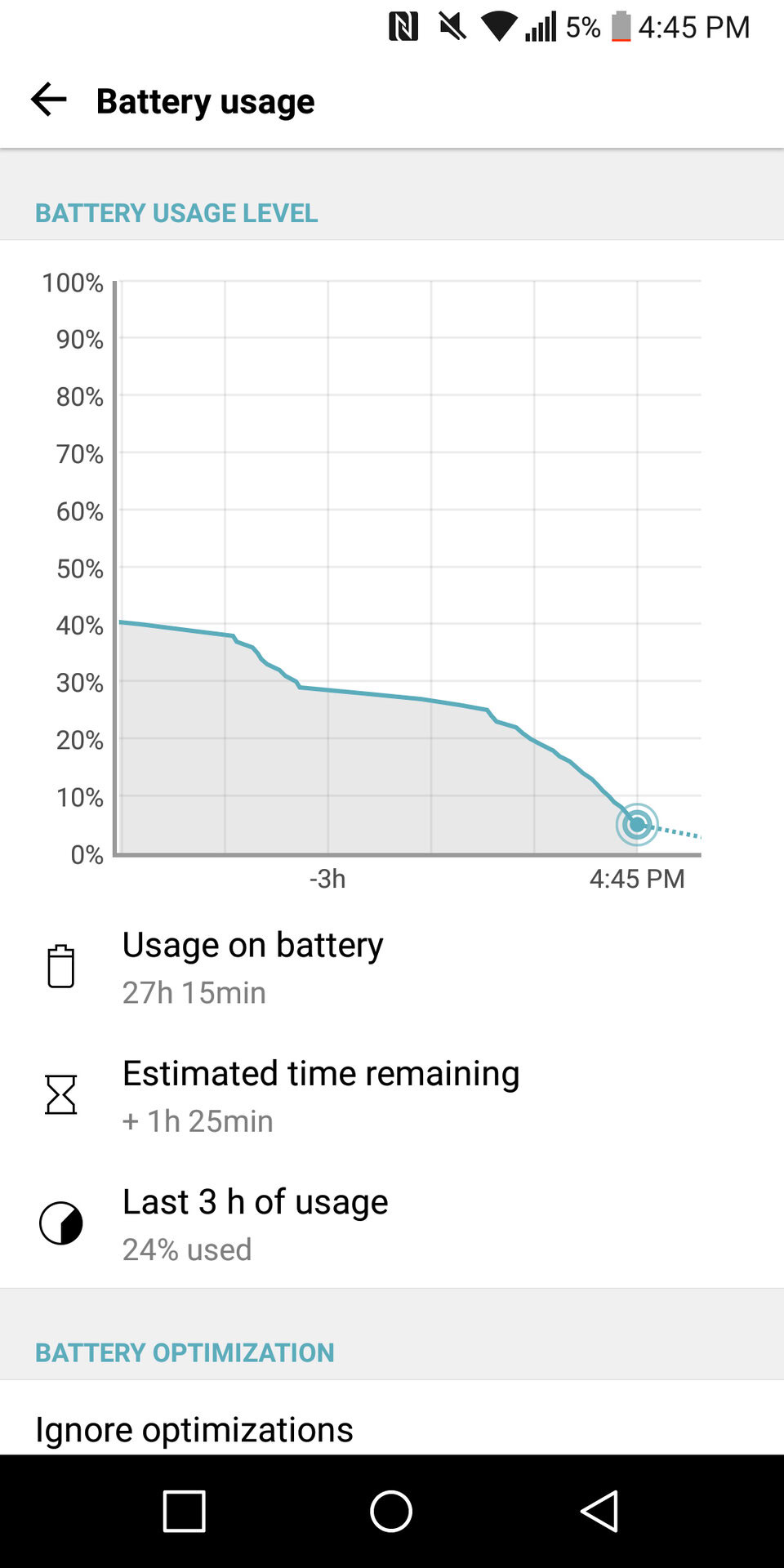Screen dimensions: 784x1568
Task: Go back from Battery usage
Action: click(48, 100)
